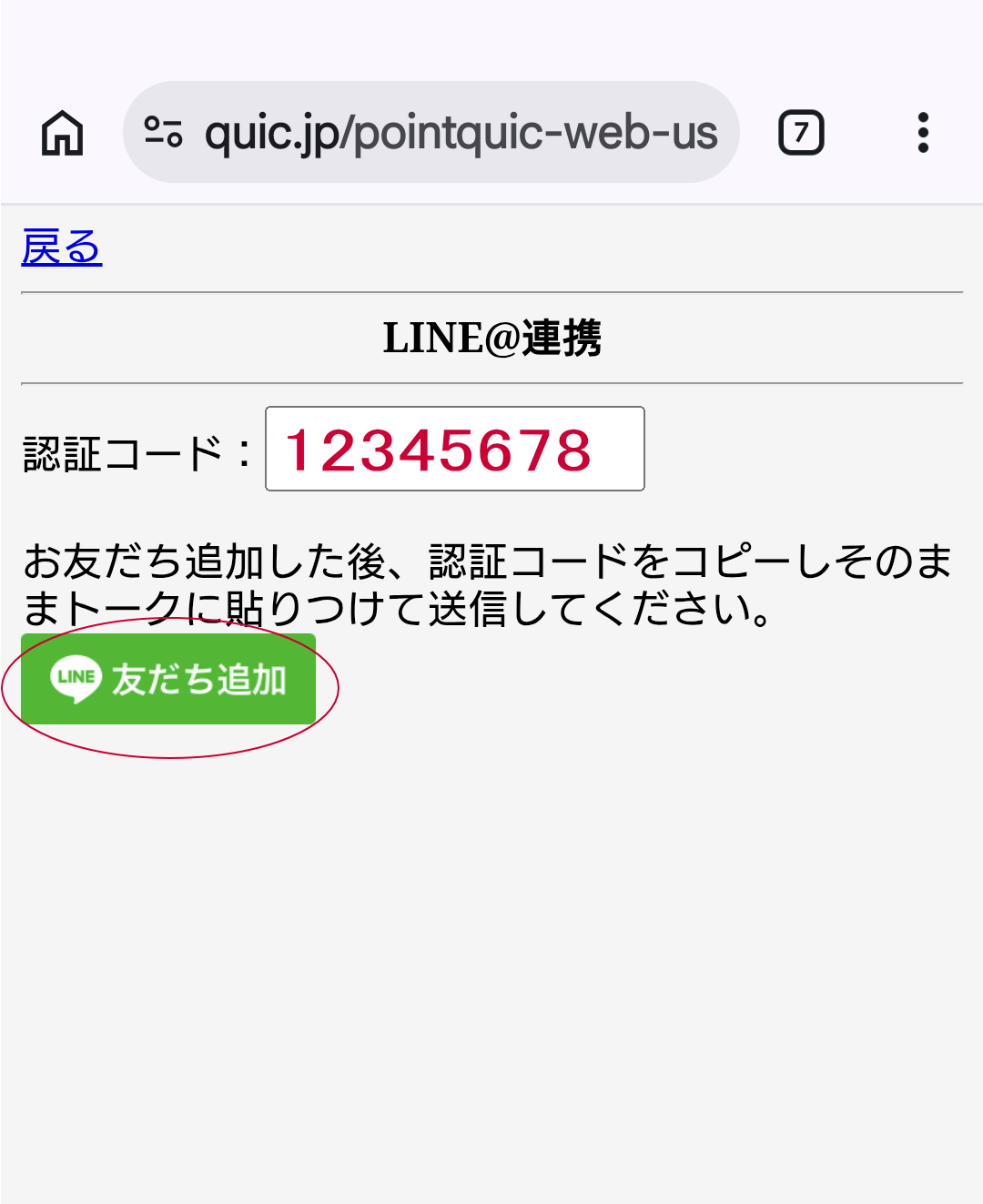
Task: Follow the 戻る link
Action: point(62,248)
